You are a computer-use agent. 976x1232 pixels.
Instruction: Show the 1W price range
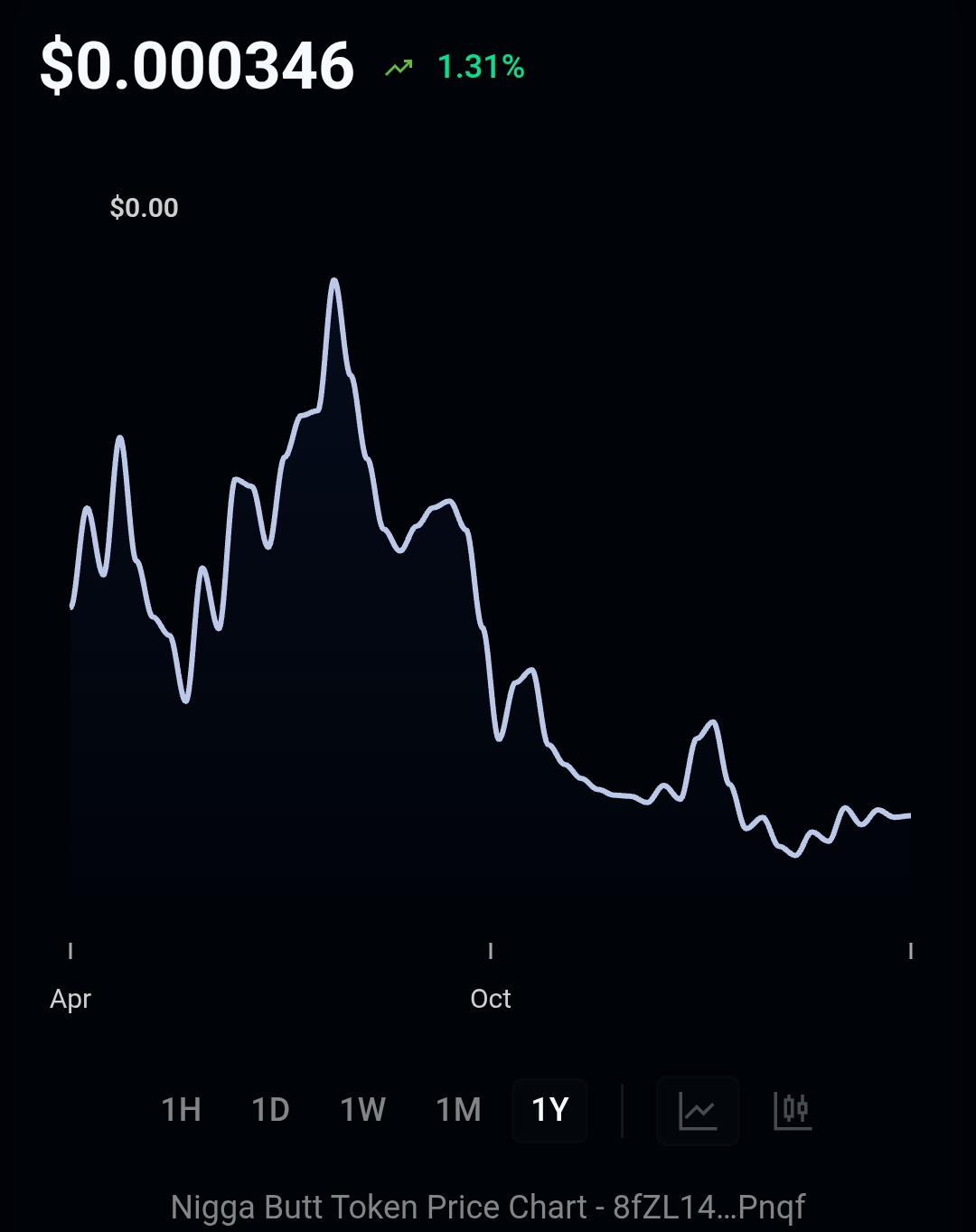pos(362,1110)
